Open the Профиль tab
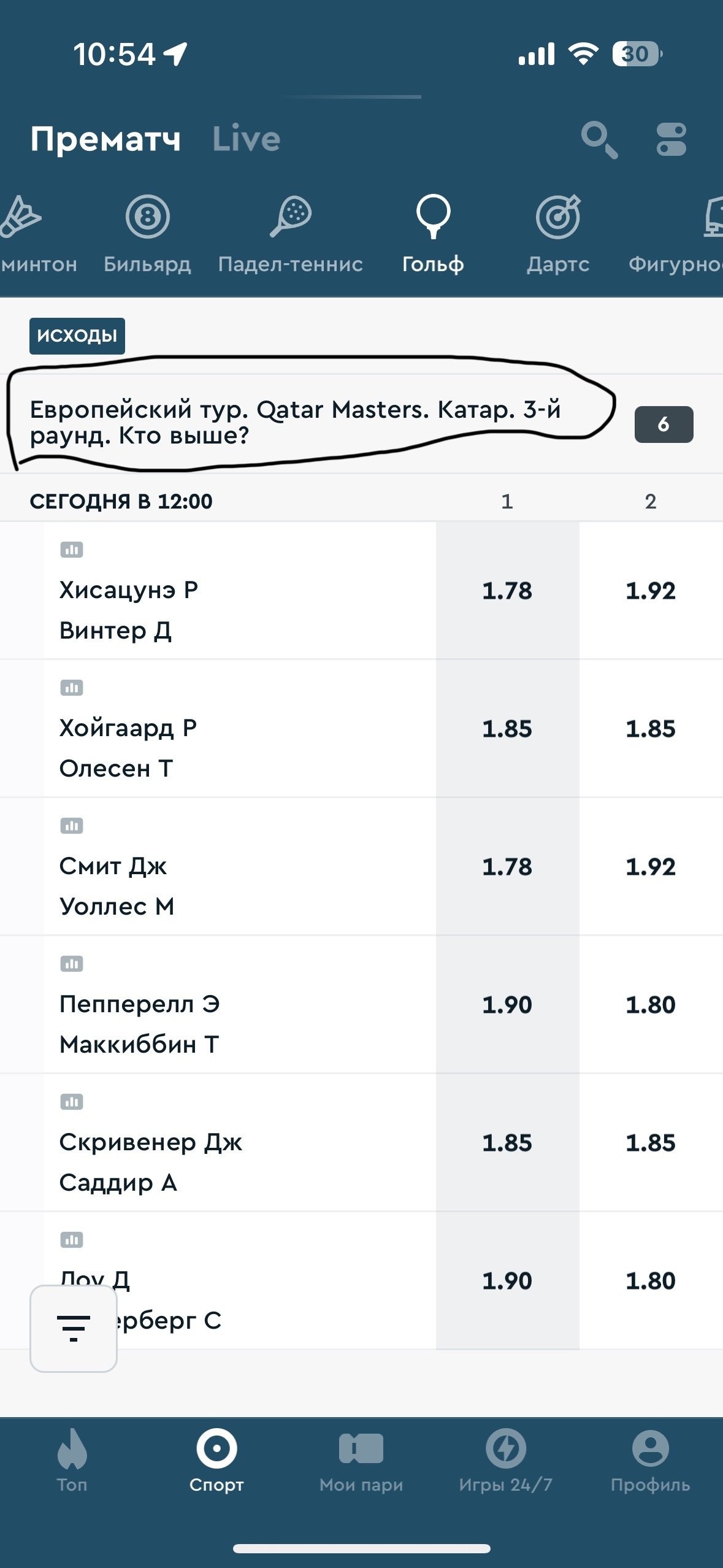The image size is (723, 1568). [x=650, y=1460]
